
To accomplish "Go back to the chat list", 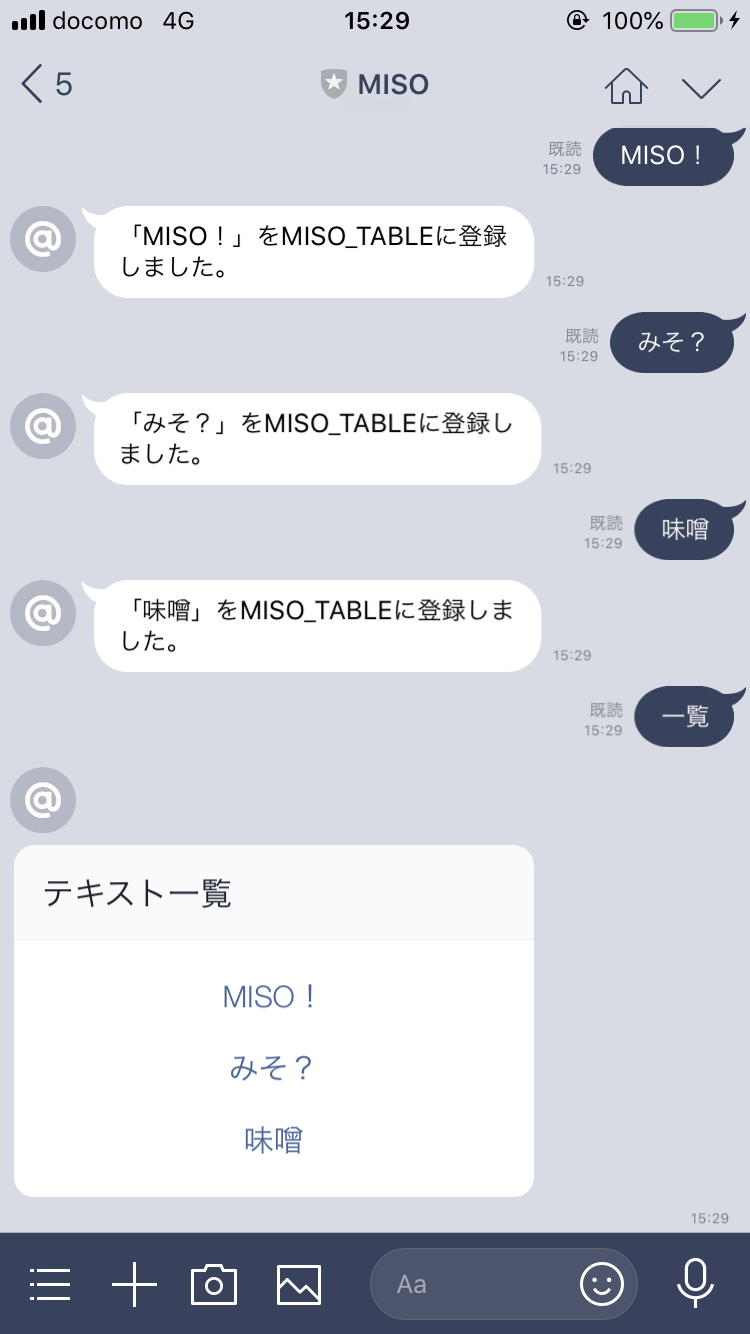I will [x=44, y=84].
